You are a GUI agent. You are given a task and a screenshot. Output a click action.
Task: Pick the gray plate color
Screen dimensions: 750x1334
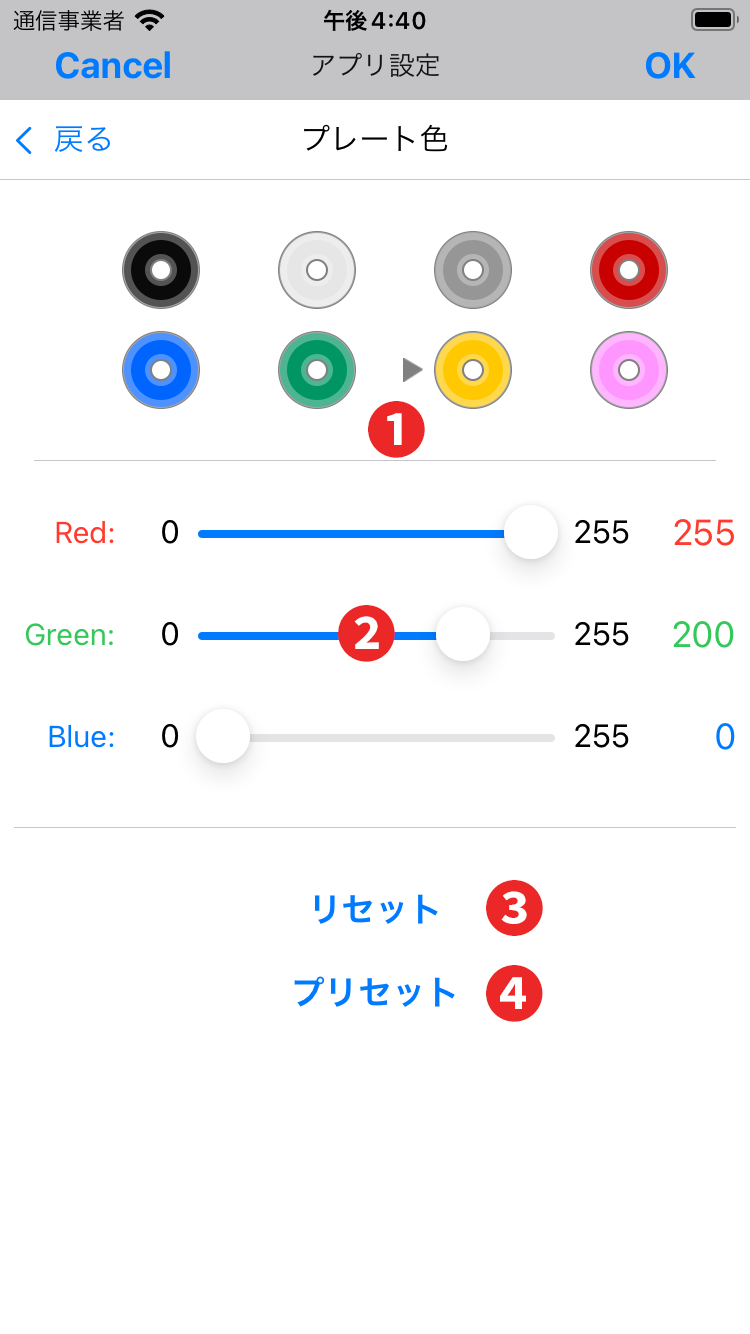coord(473,270)
